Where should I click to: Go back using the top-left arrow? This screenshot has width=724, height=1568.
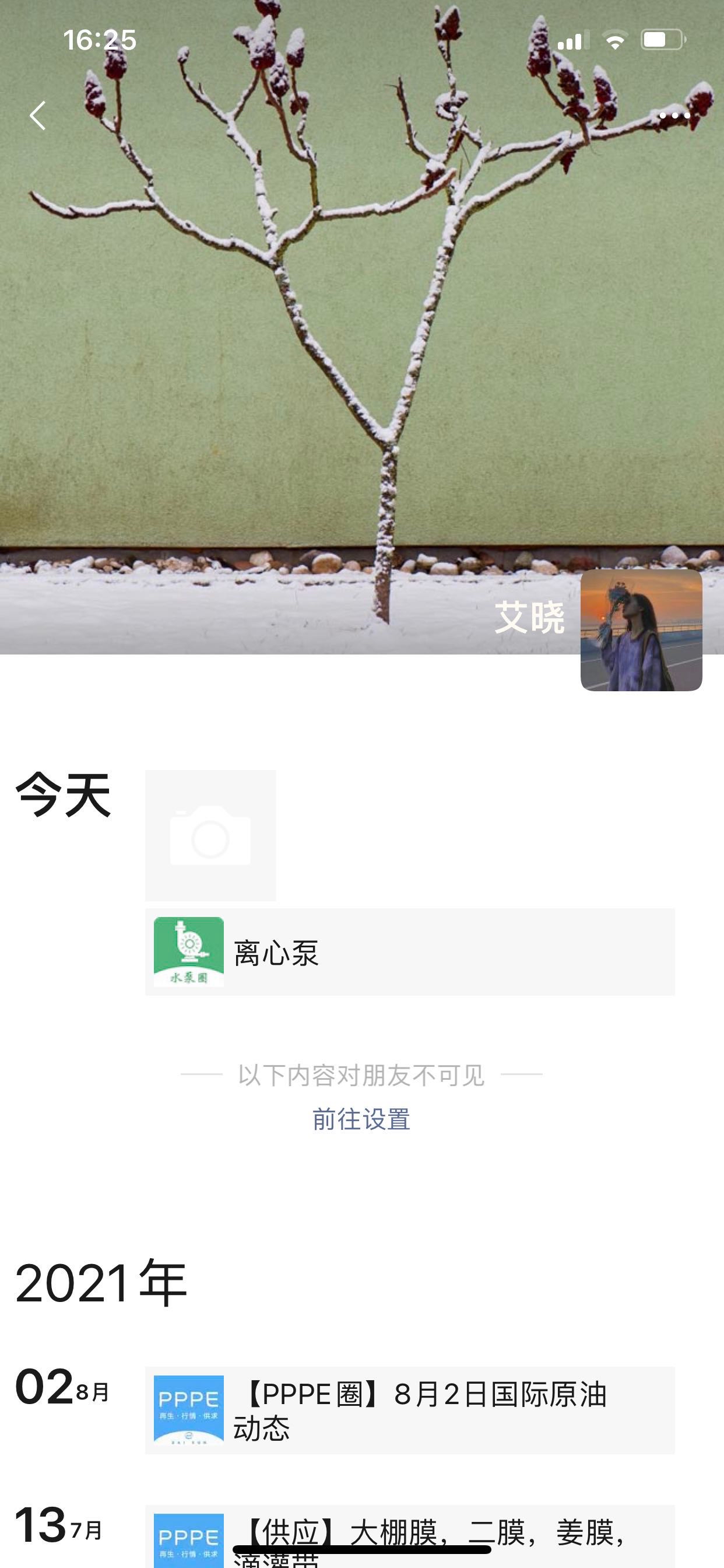(38, 116)
